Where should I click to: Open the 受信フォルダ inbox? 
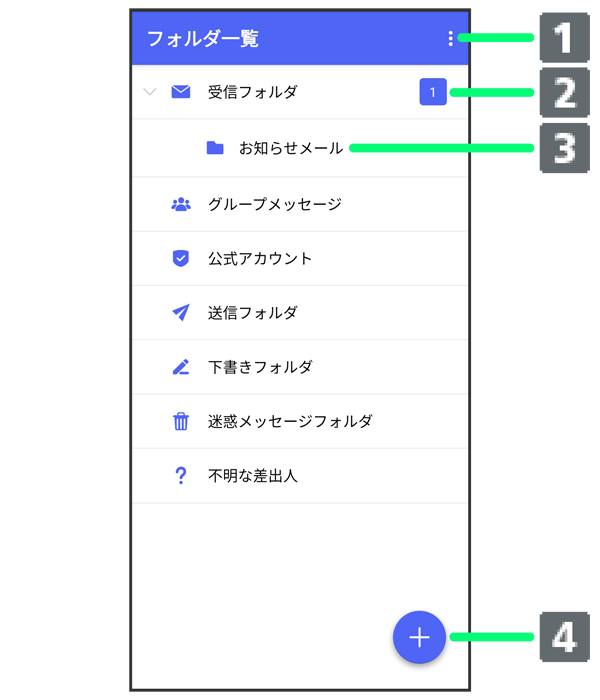tap(252, 92)
